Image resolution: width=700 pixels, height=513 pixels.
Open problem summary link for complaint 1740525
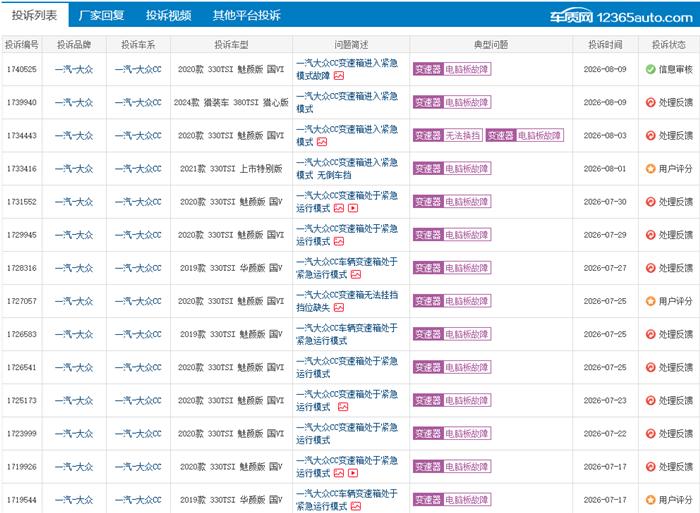(346, 69)
